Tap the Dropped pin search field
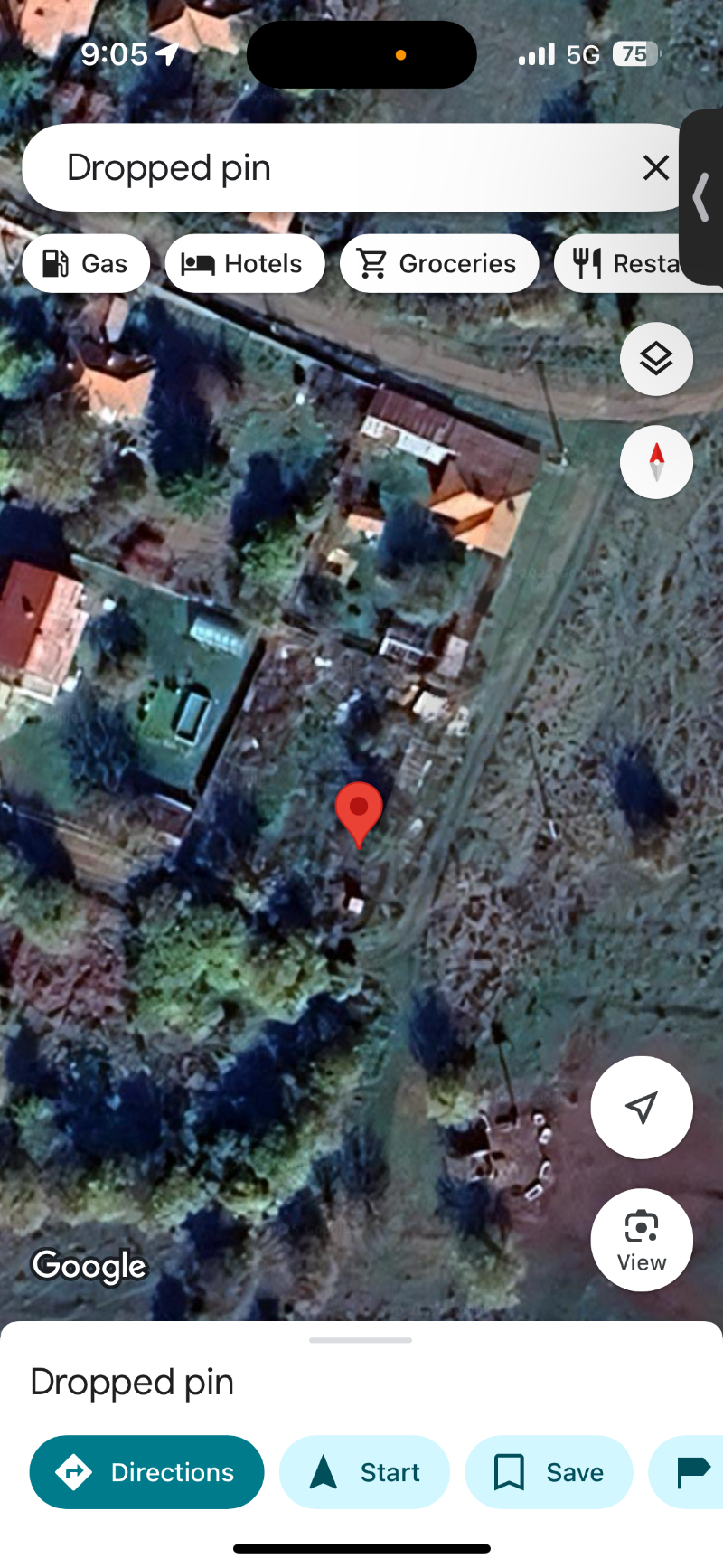The width and height of the screenshot is (723, 1568). [343, 167]
